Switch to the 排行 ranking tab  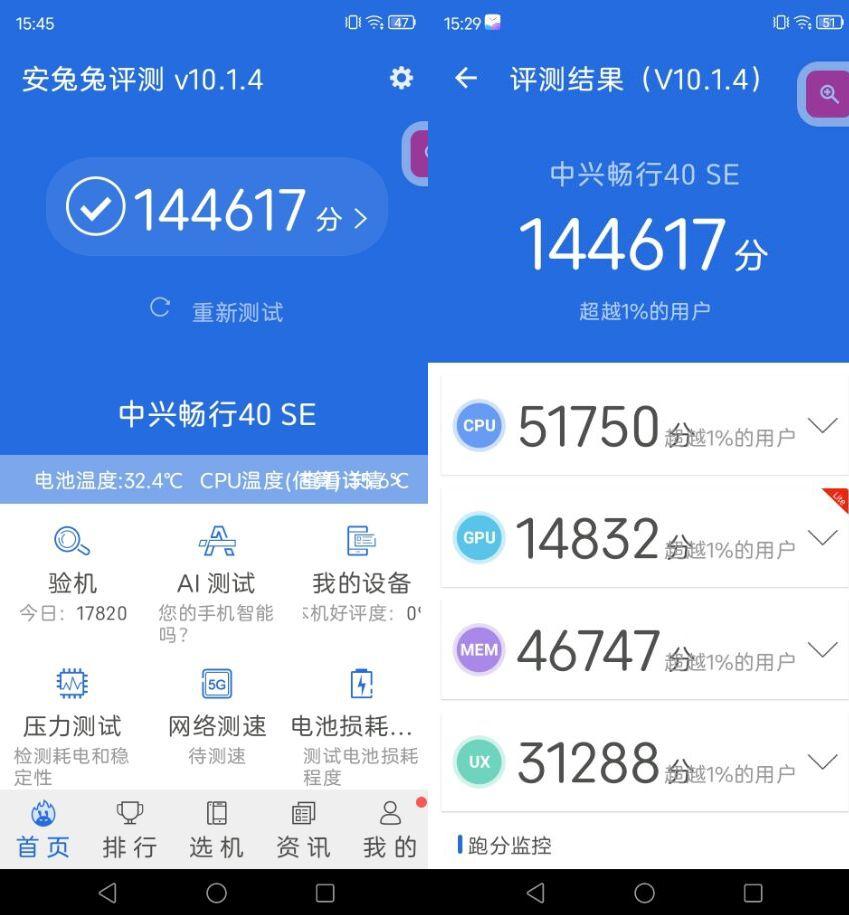[x=130, y=830]
